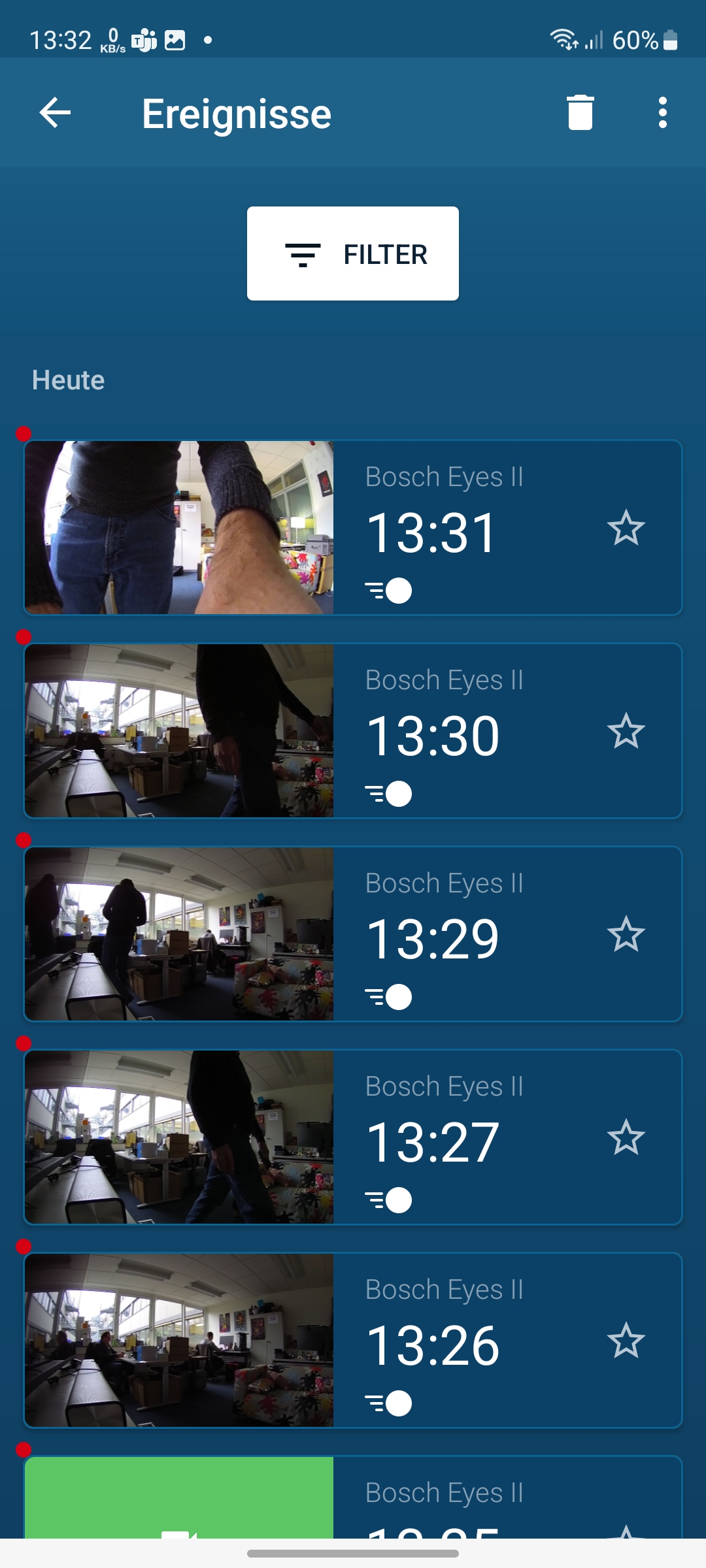This screenshot has width=706, height=1568.
Task: Open the FILTER options
Action: point(353,254)
